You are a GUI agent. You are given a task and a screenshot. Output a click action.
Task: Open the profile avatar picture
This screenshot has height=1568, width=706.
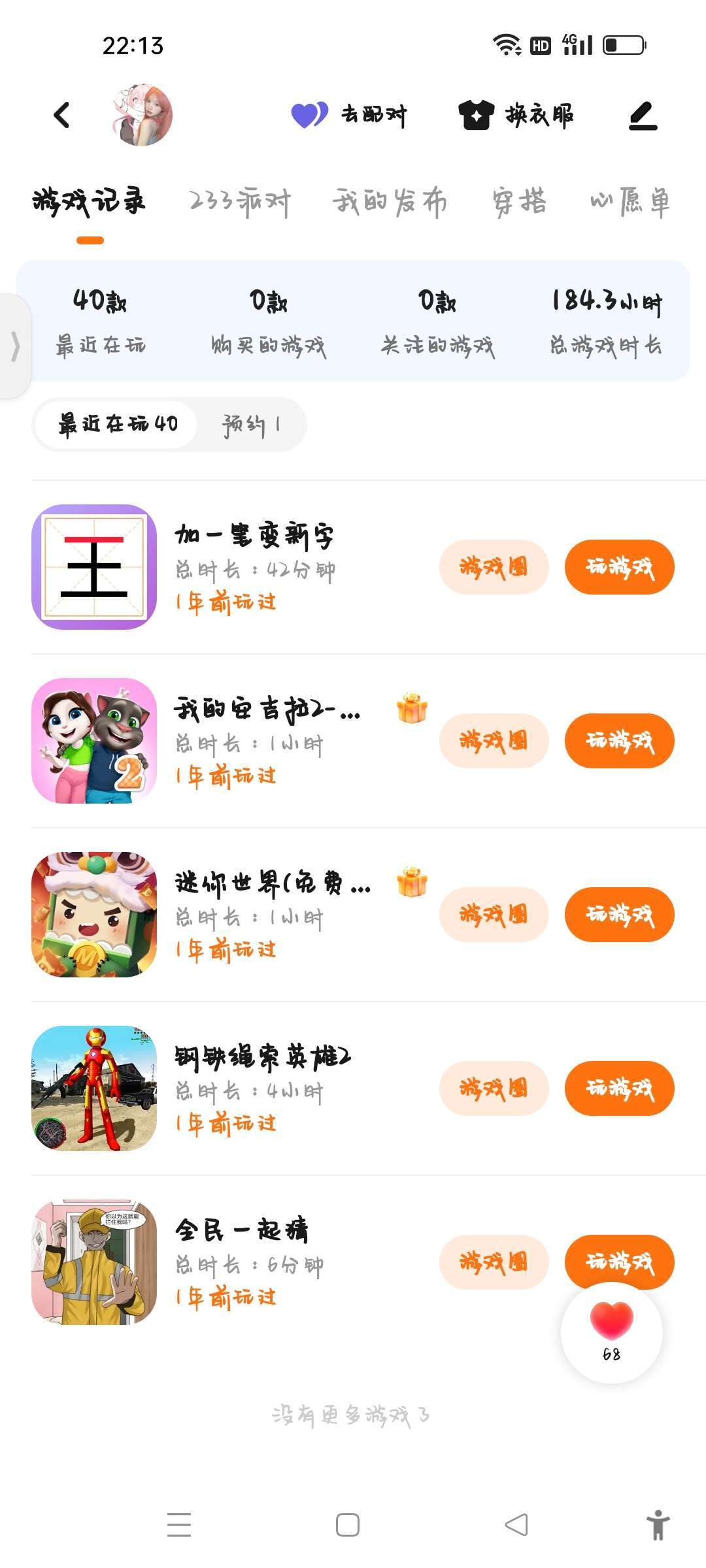(143, 115)
